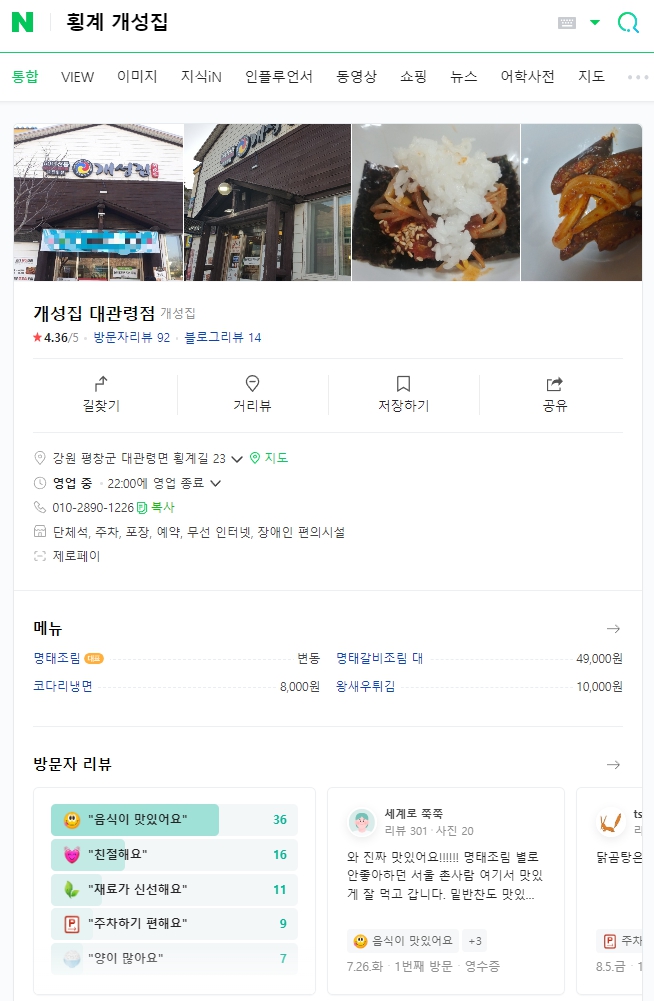Viewport: 654px width, 1001px height.
Task: Tap 길찾기 for directions
Action: pos(101,394)
